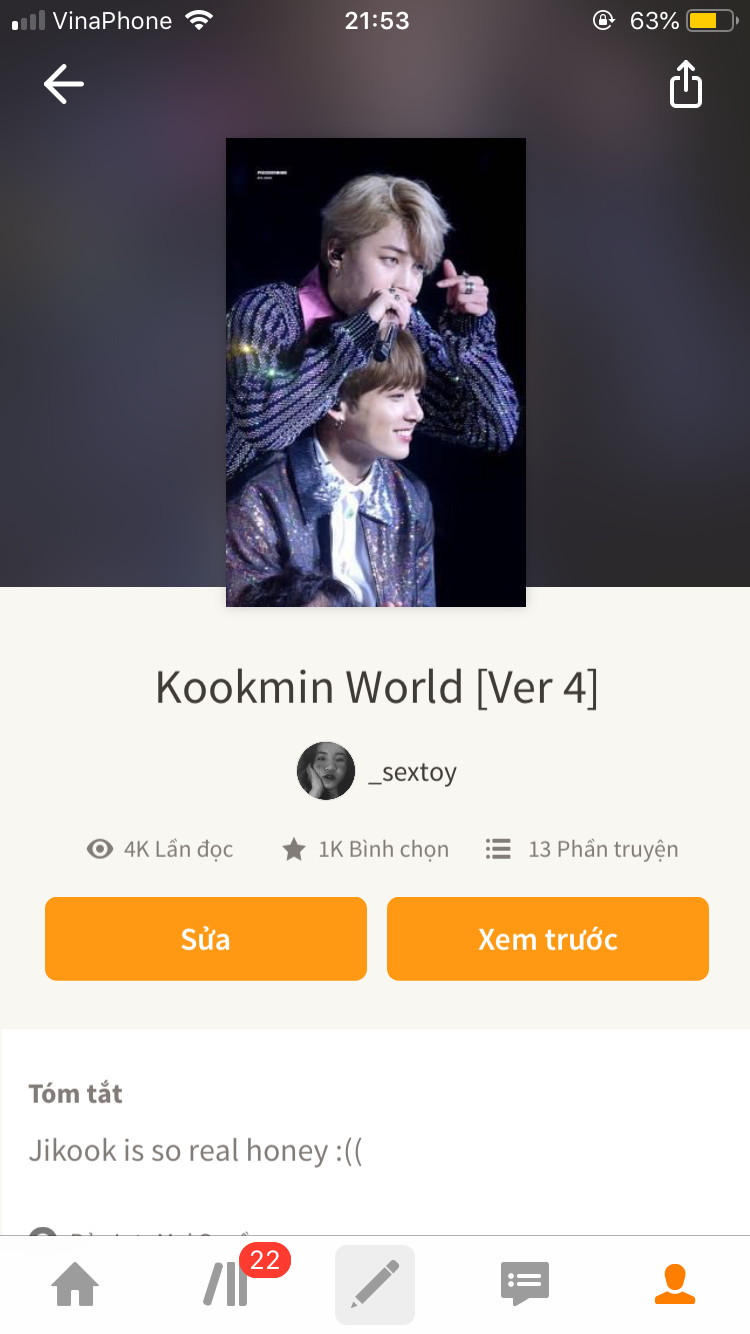Open the Library tab with 22 badge
Viewport: 750px width, 1334px height.
click(x=227, y=1284)
